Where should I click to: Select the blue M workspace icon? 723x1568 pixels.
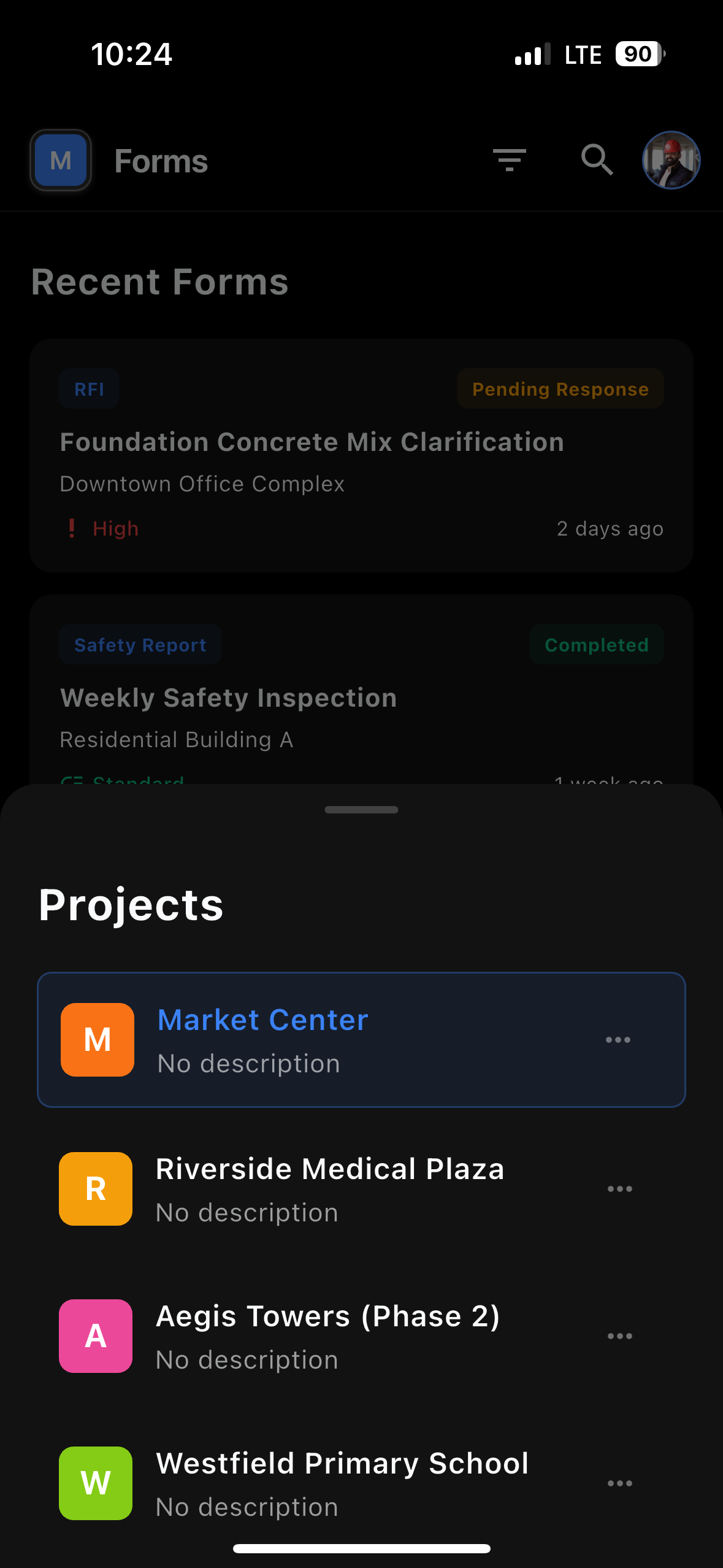click(60, 160)
